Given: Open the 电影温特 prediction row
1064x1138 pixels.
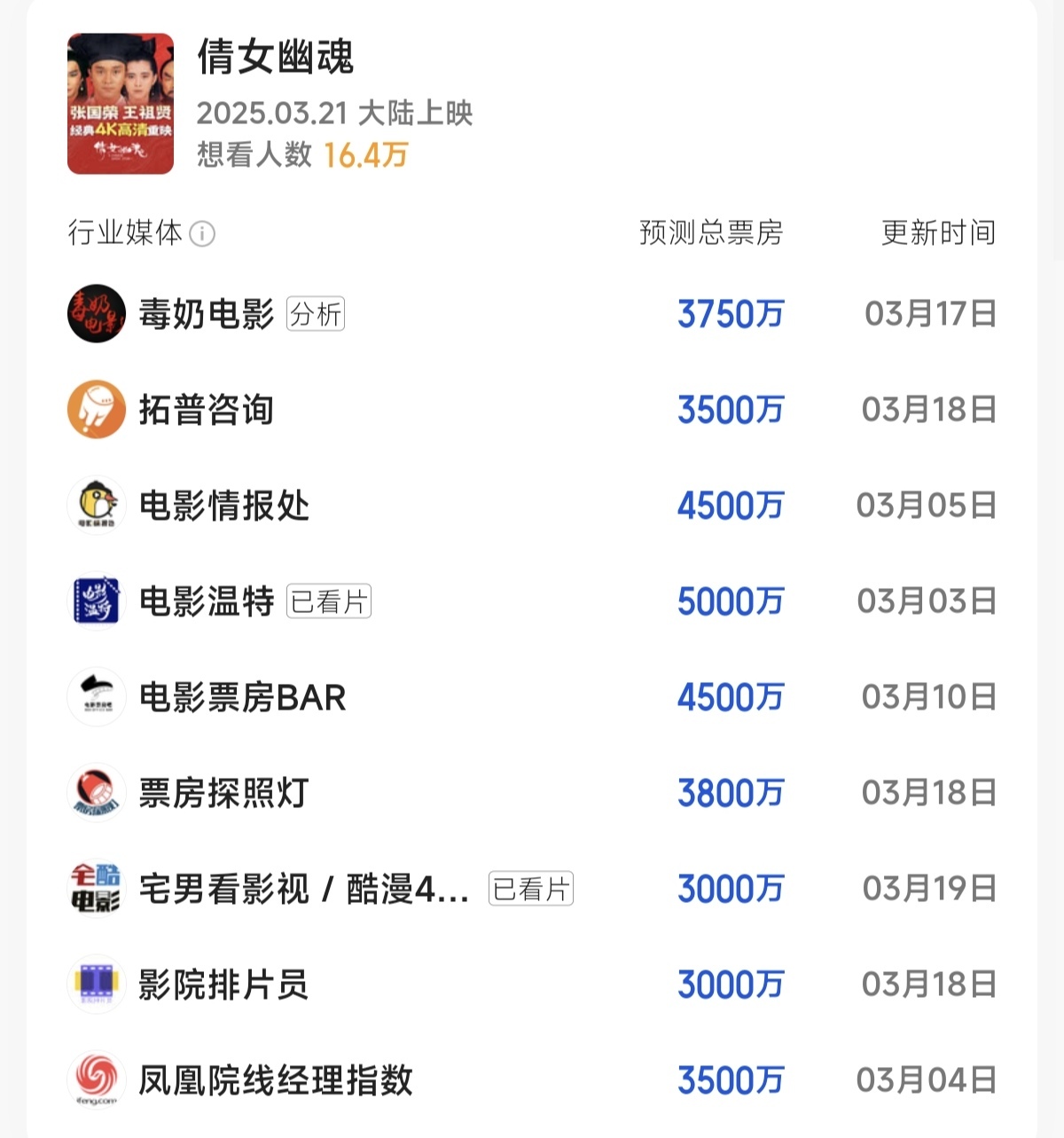Looking at the screenshot, I should coord(206,601).
